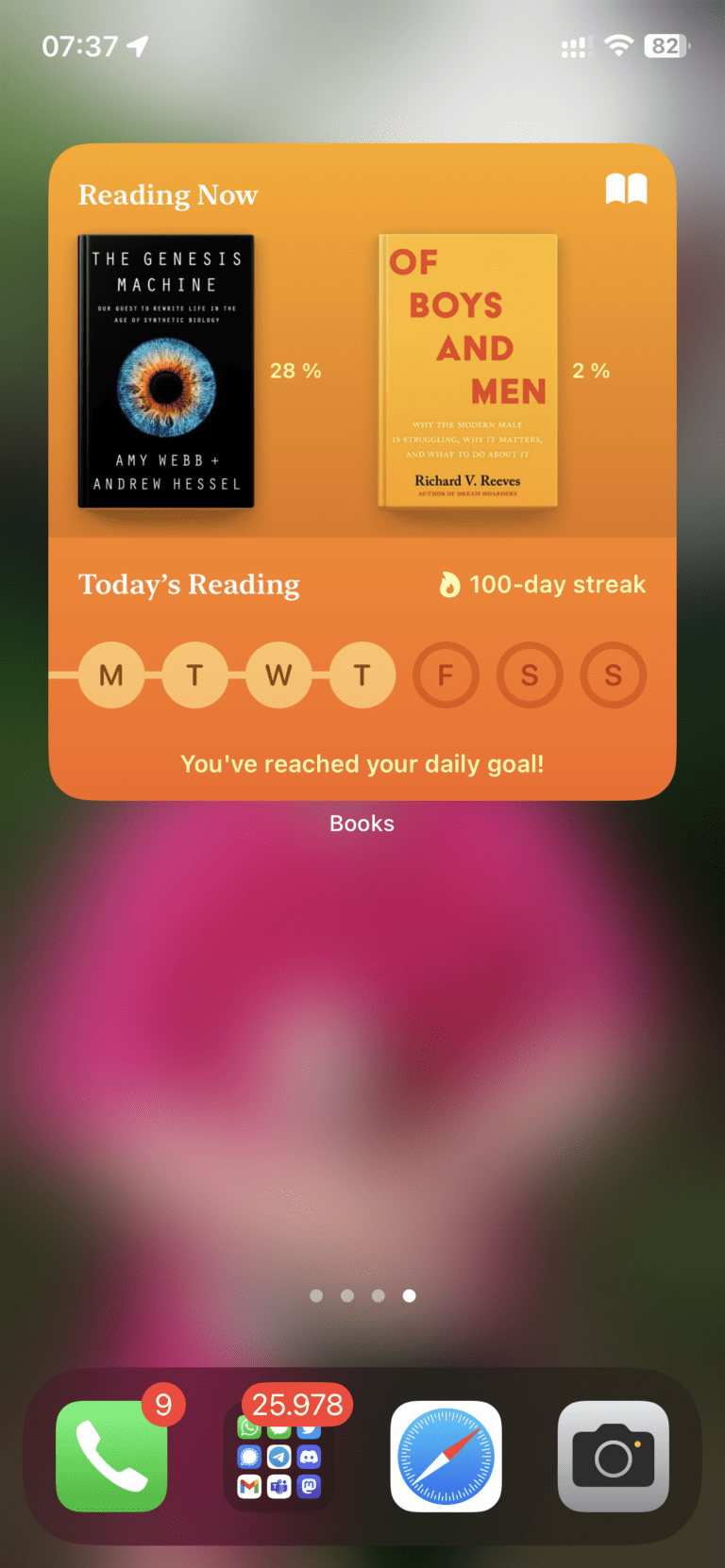The image size is (725, 1568).
Task: Open The Genesis Machine book
Action: click(166, 371)
